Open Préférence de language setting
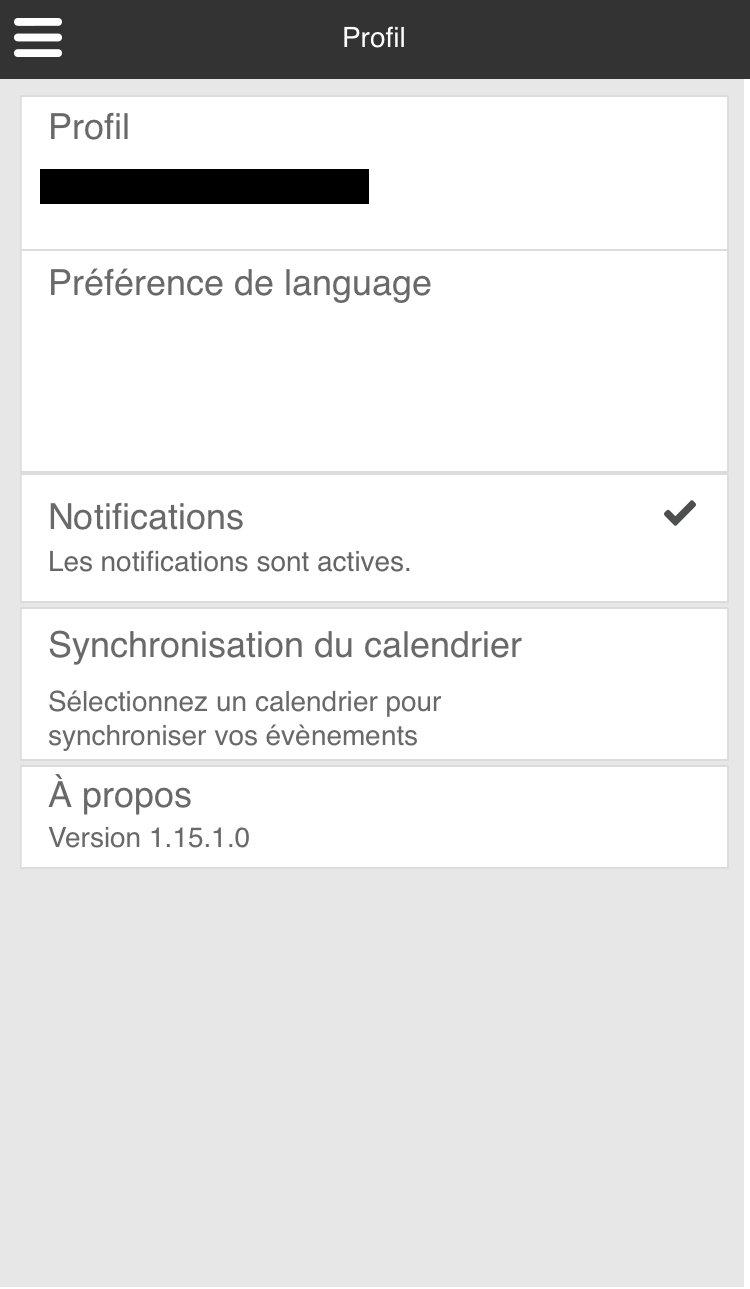The height and width of the screenshot is (1289, 750). 374,360
